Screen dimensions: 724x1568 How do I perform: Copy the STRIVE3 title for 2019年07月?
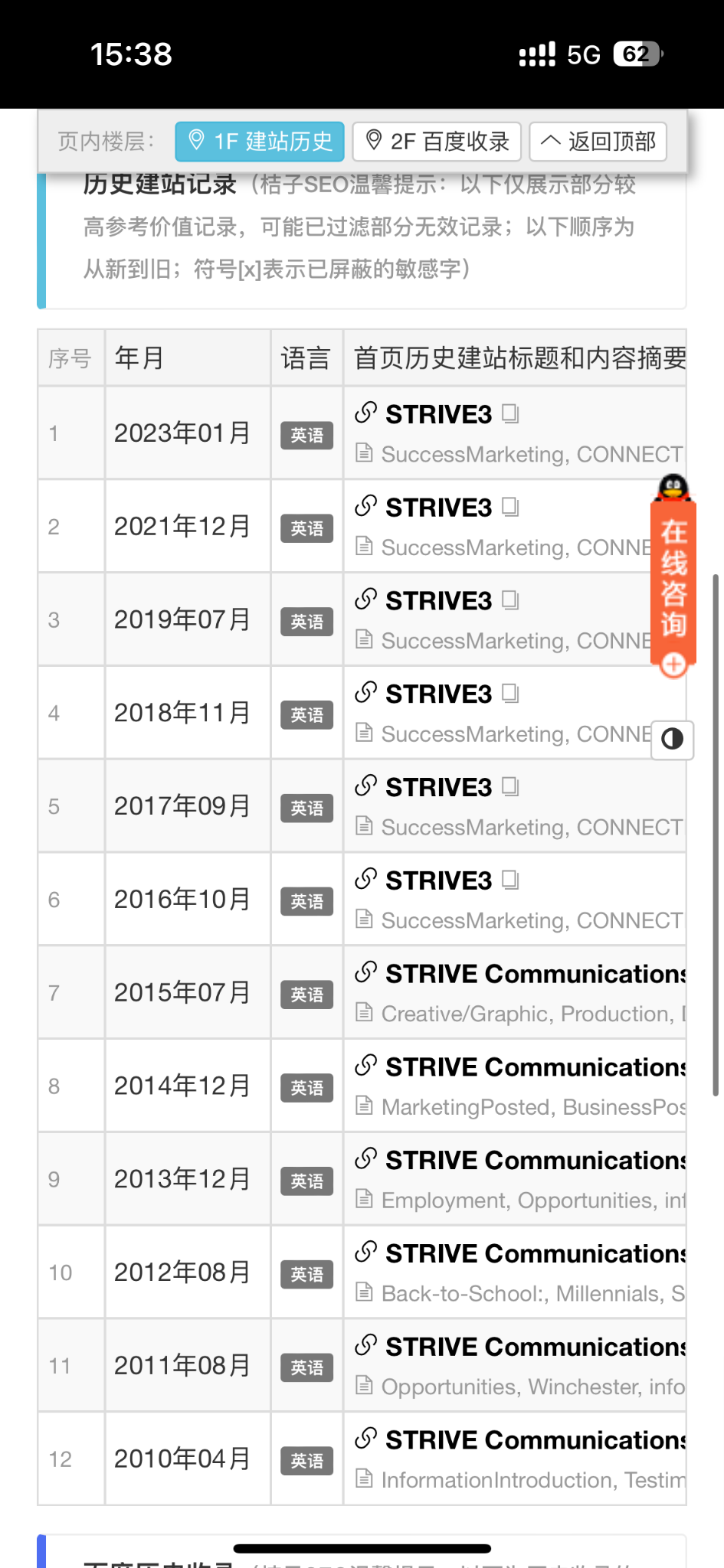click(x=510, y=601)
